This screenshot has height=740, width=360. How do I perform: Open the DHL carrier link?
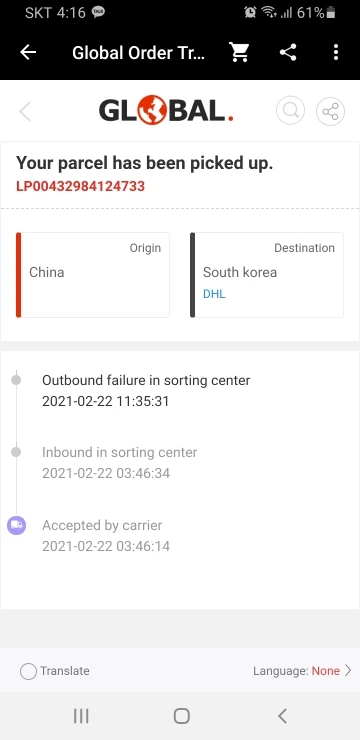coord(214,294)
